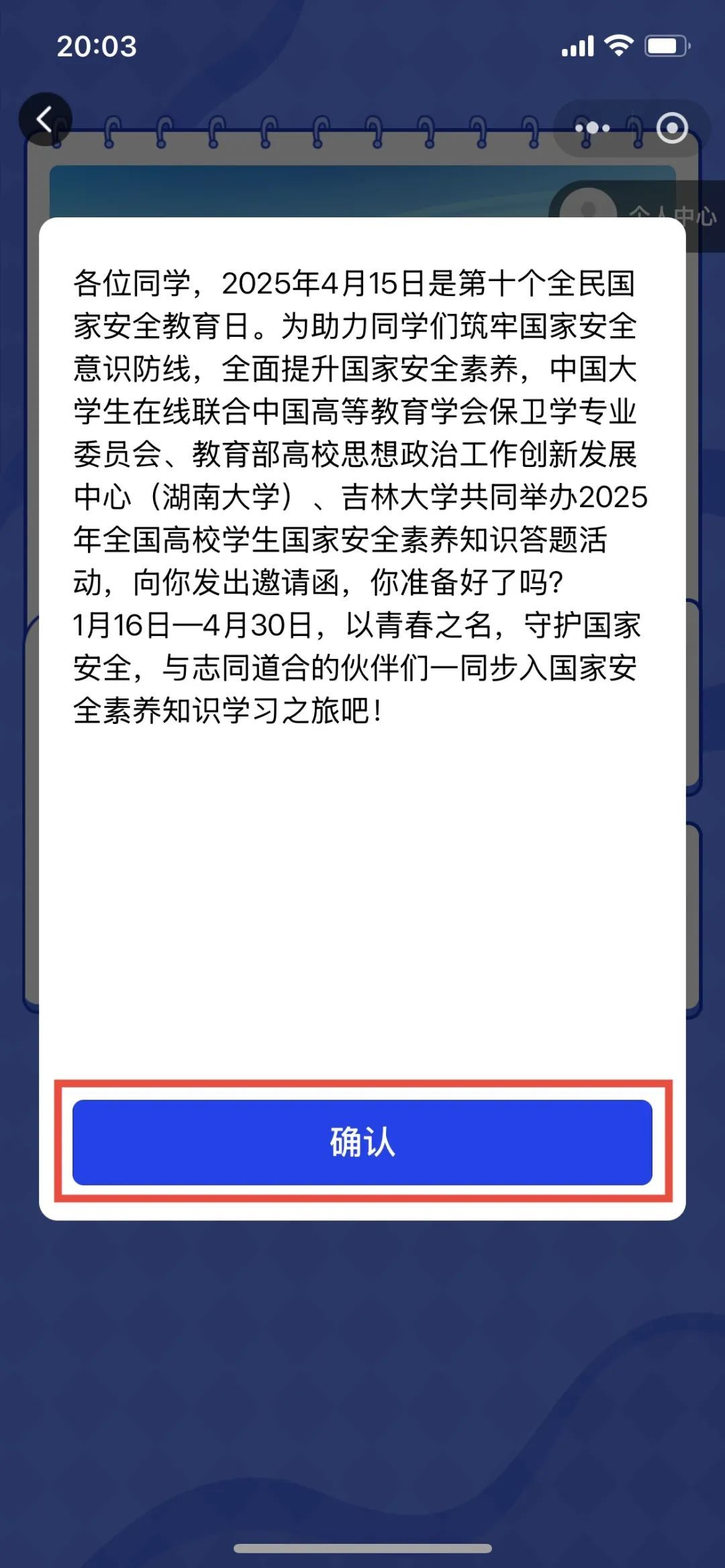
Task: Close the mini program via circle icon
Action: tap(671, 127)
